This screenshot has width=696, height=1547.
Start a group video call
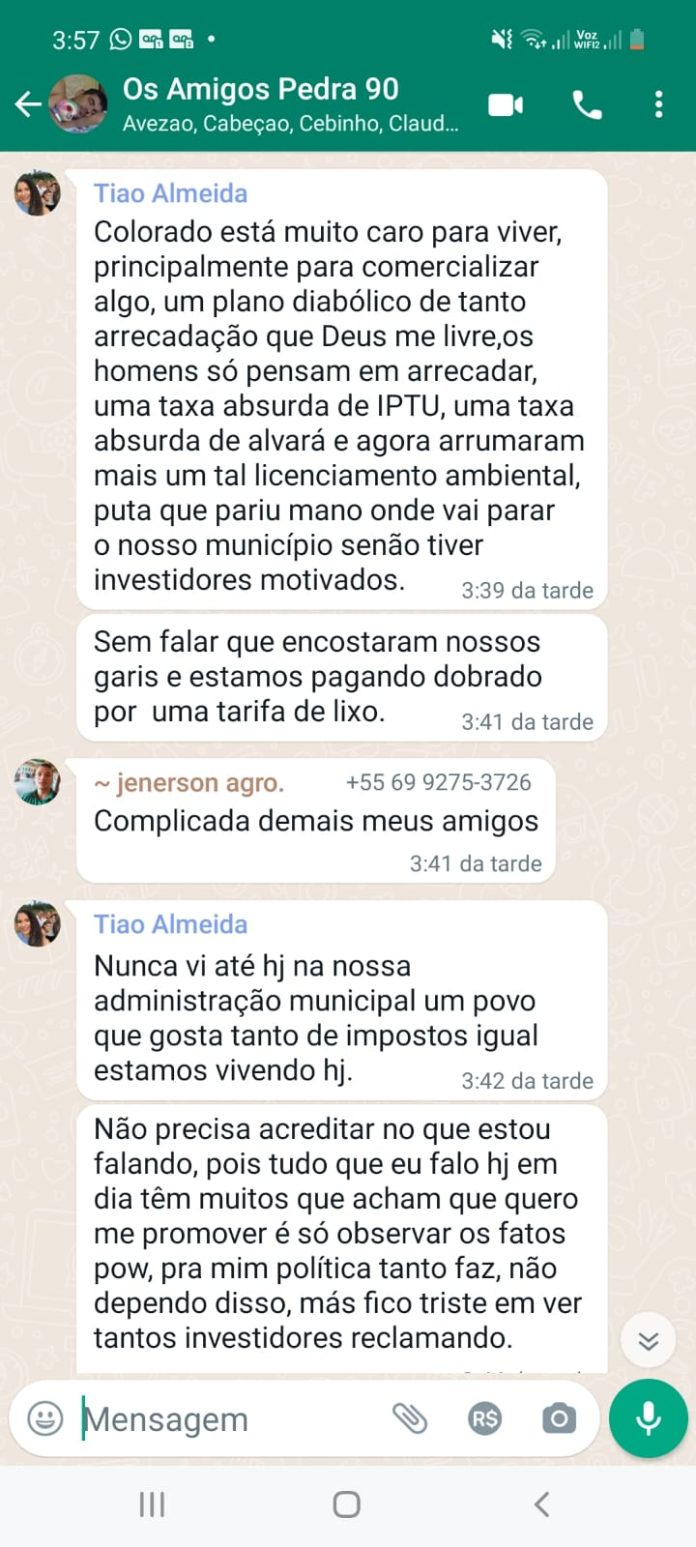[x=505, y=105]
